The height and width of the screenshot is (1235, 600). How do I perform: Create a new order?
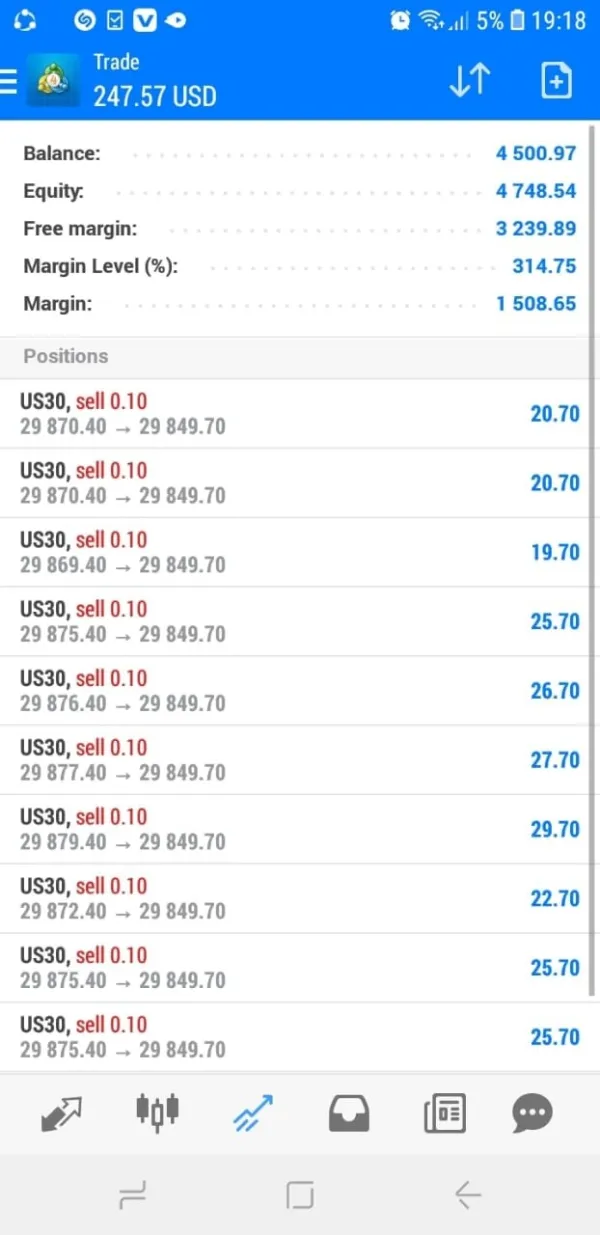[556, 81]
